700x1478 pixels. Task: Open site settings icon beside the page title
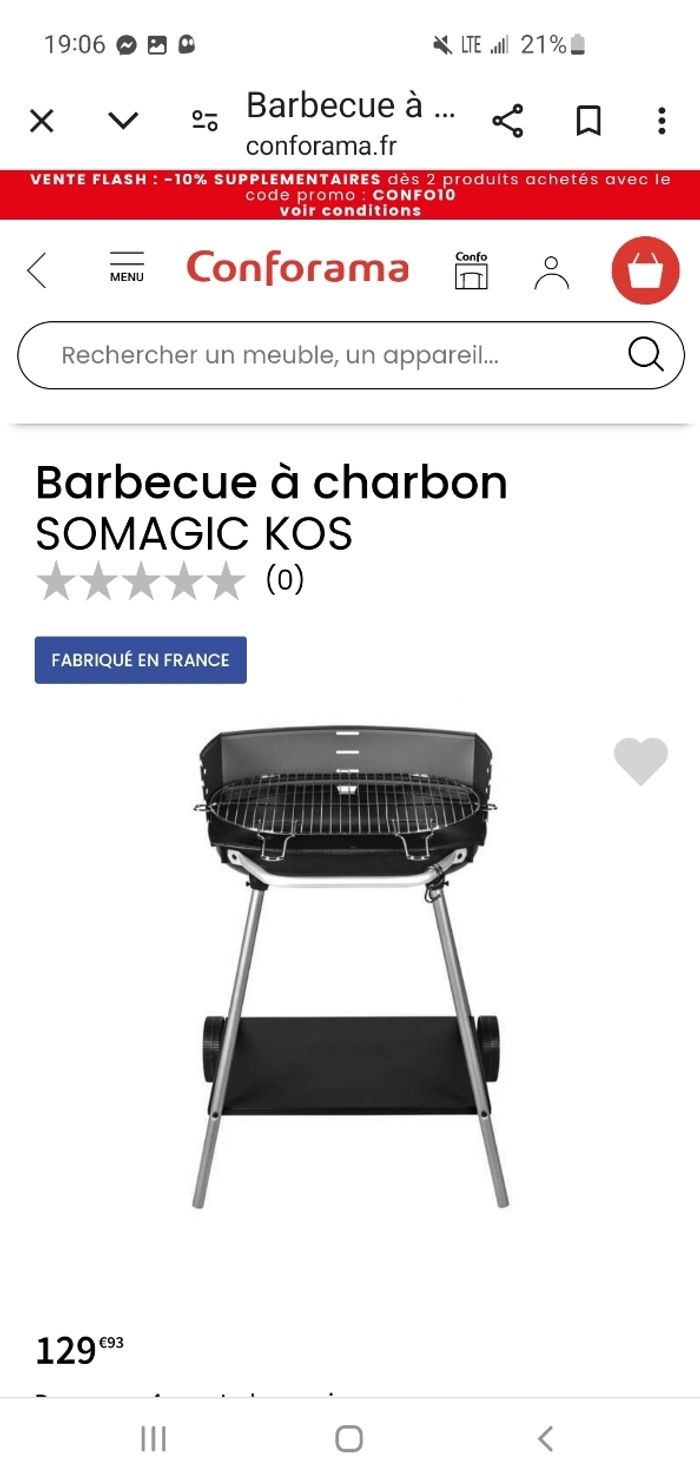205,122
